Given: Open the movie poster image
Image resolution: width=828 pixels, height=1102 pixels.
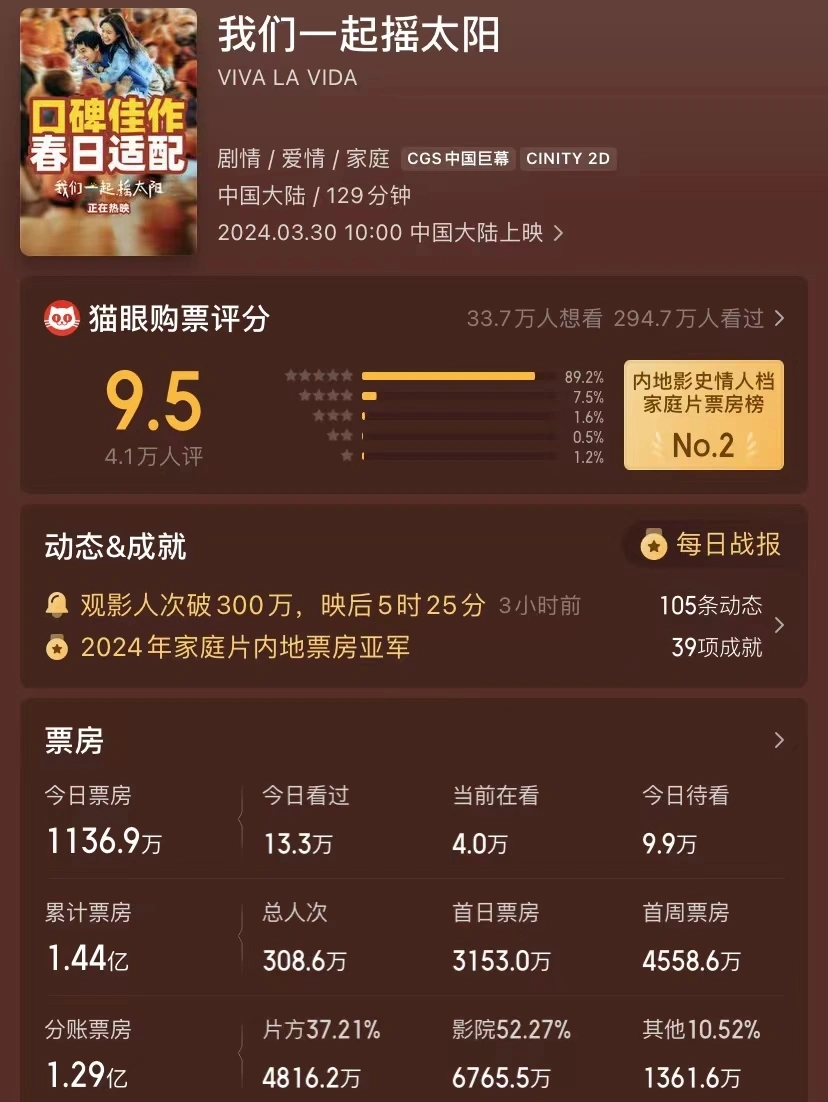Looking at the screenshot, I should (108, 131).
